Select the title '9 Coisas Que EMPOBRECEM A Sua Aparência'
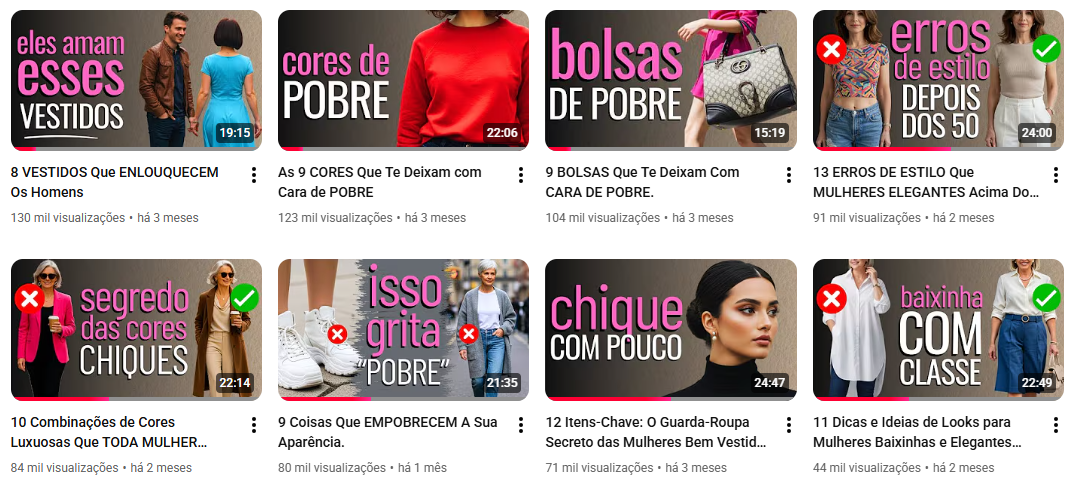The height and width of the screenshot is (504, 1089). [x=387, y=432]
